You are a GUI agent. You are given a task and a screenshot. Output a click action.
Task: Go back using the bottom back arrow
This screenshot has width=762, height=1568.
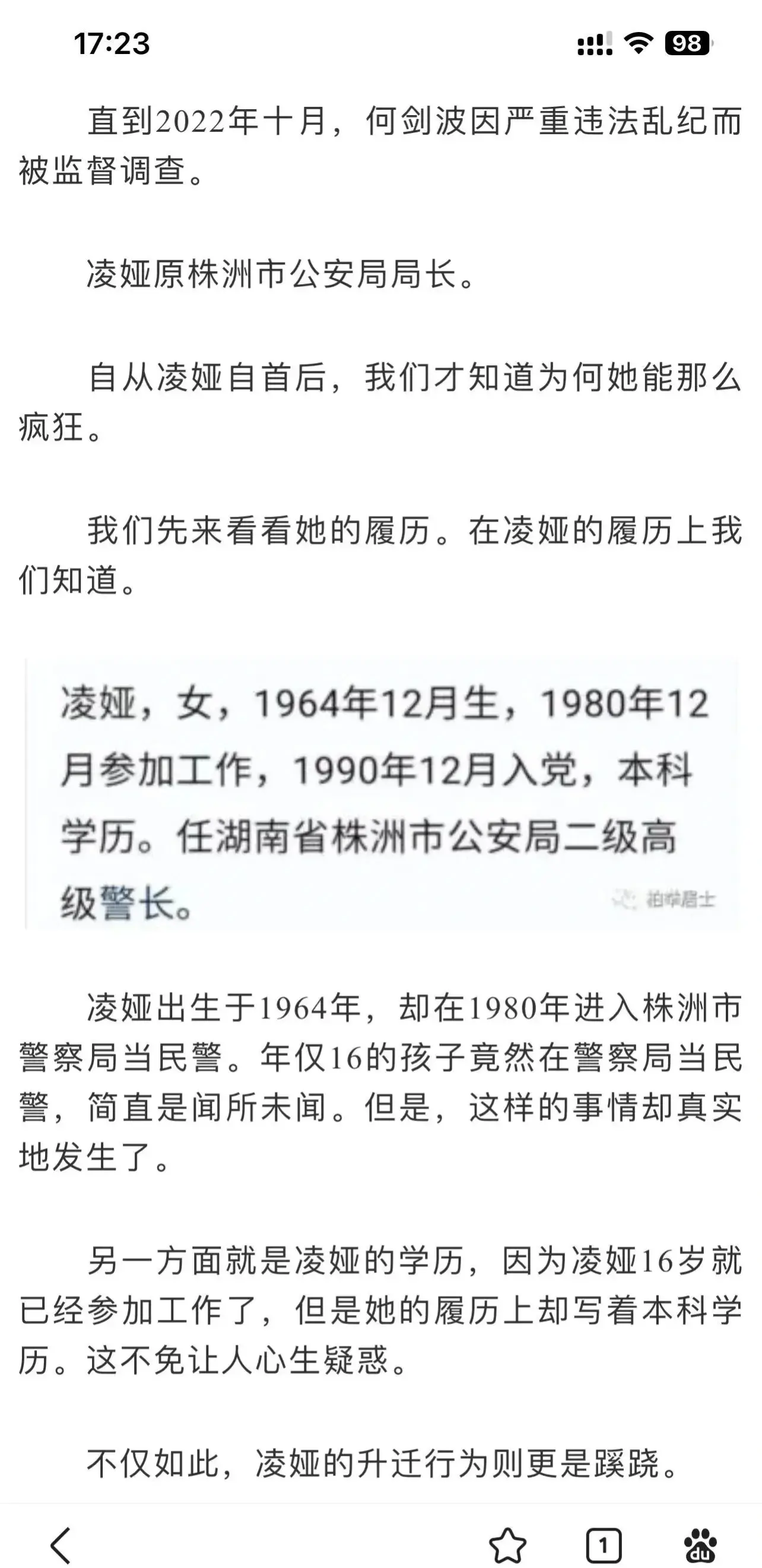coord(61,1545)
